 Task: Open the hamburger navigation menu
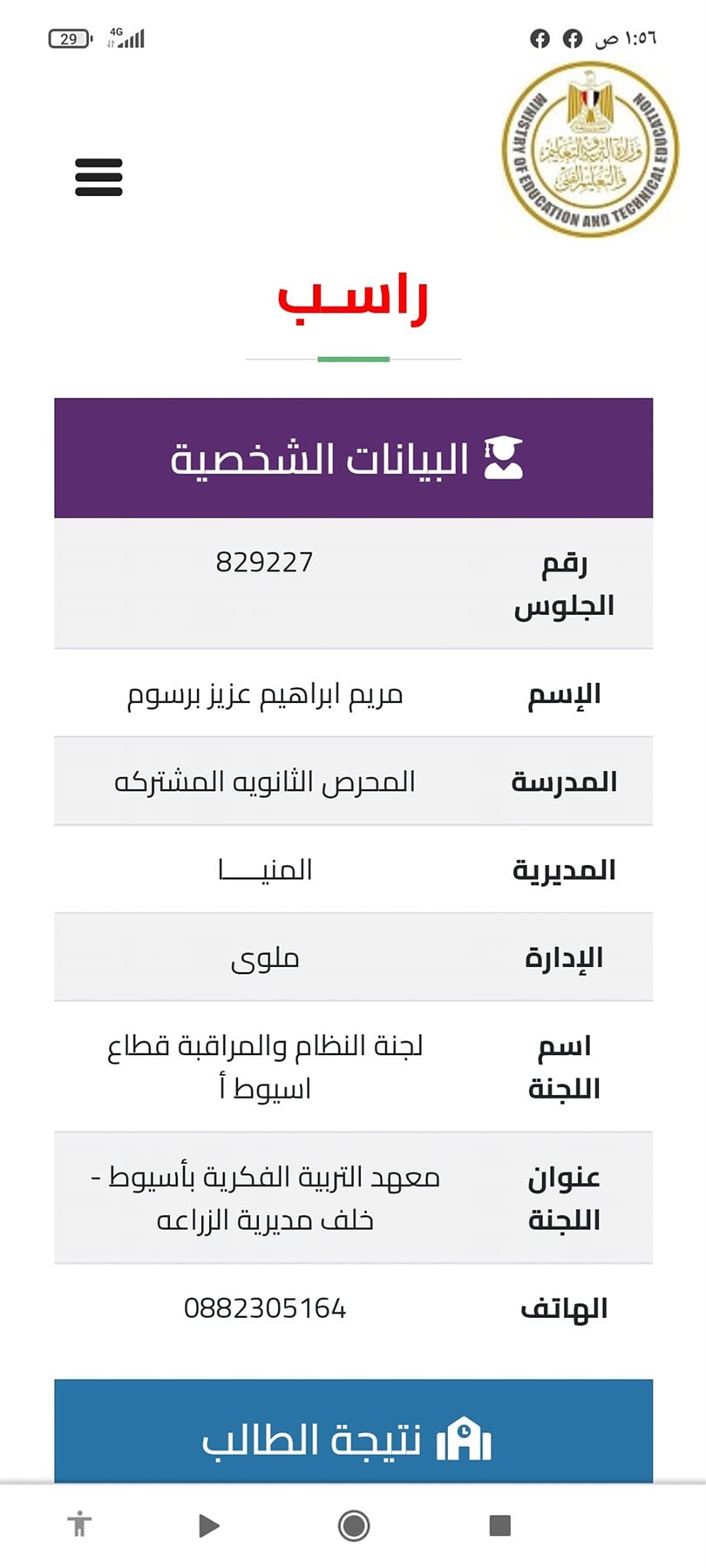(x=98, y=177)
